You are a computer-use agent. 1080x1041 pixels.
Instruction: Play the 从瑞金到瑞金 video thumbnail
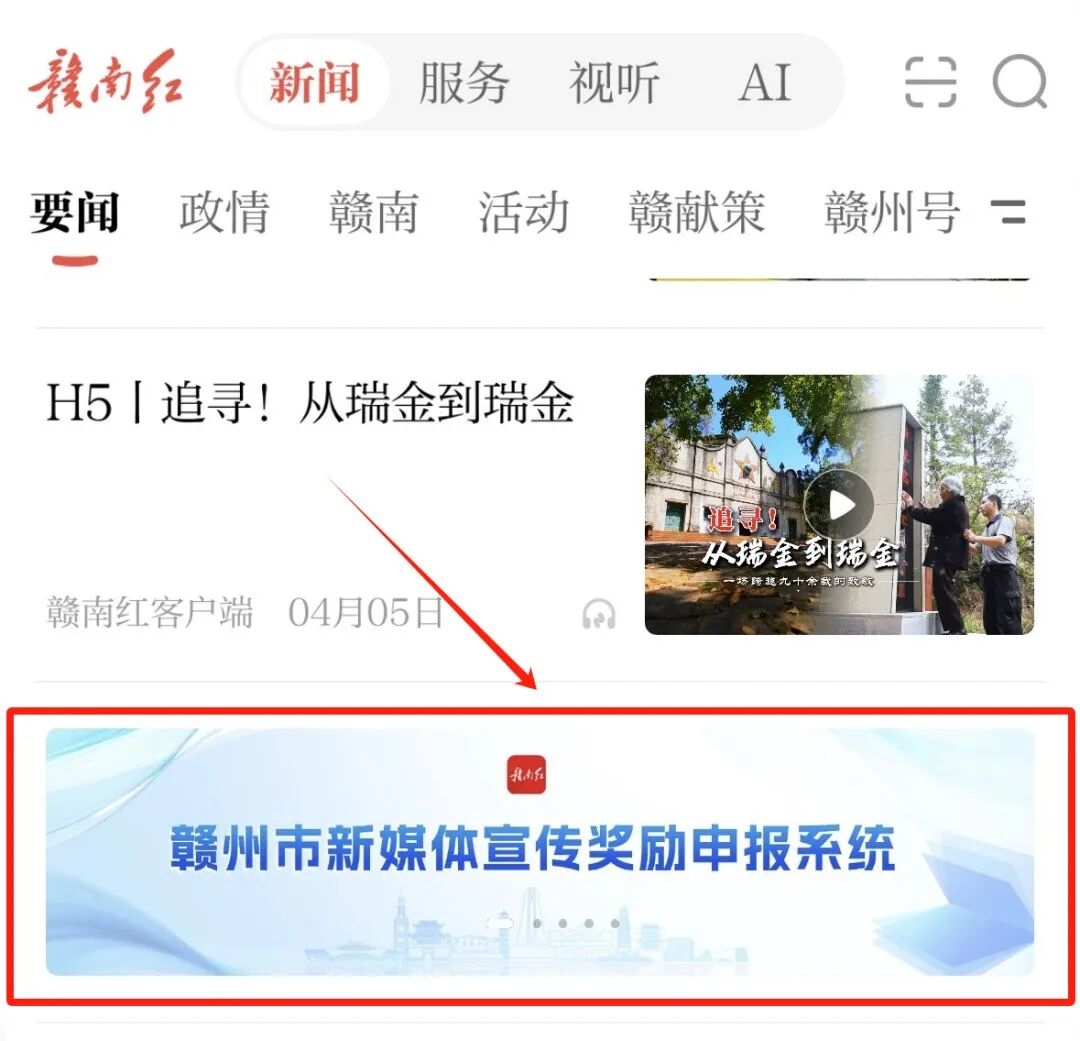pos(838,505)
